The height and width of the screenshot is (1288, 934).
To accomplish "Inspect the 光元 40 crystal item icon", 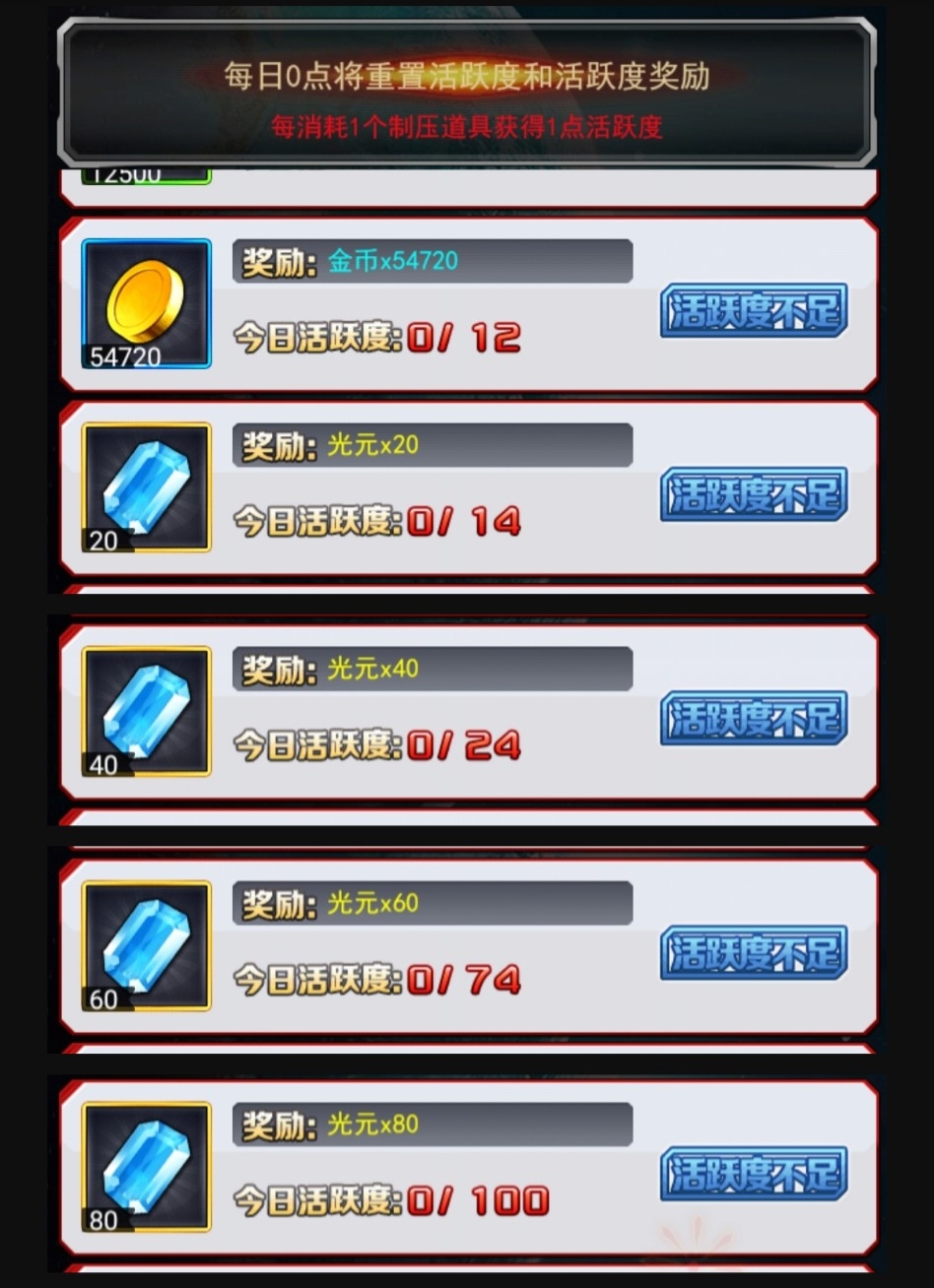I will [146, 711].
